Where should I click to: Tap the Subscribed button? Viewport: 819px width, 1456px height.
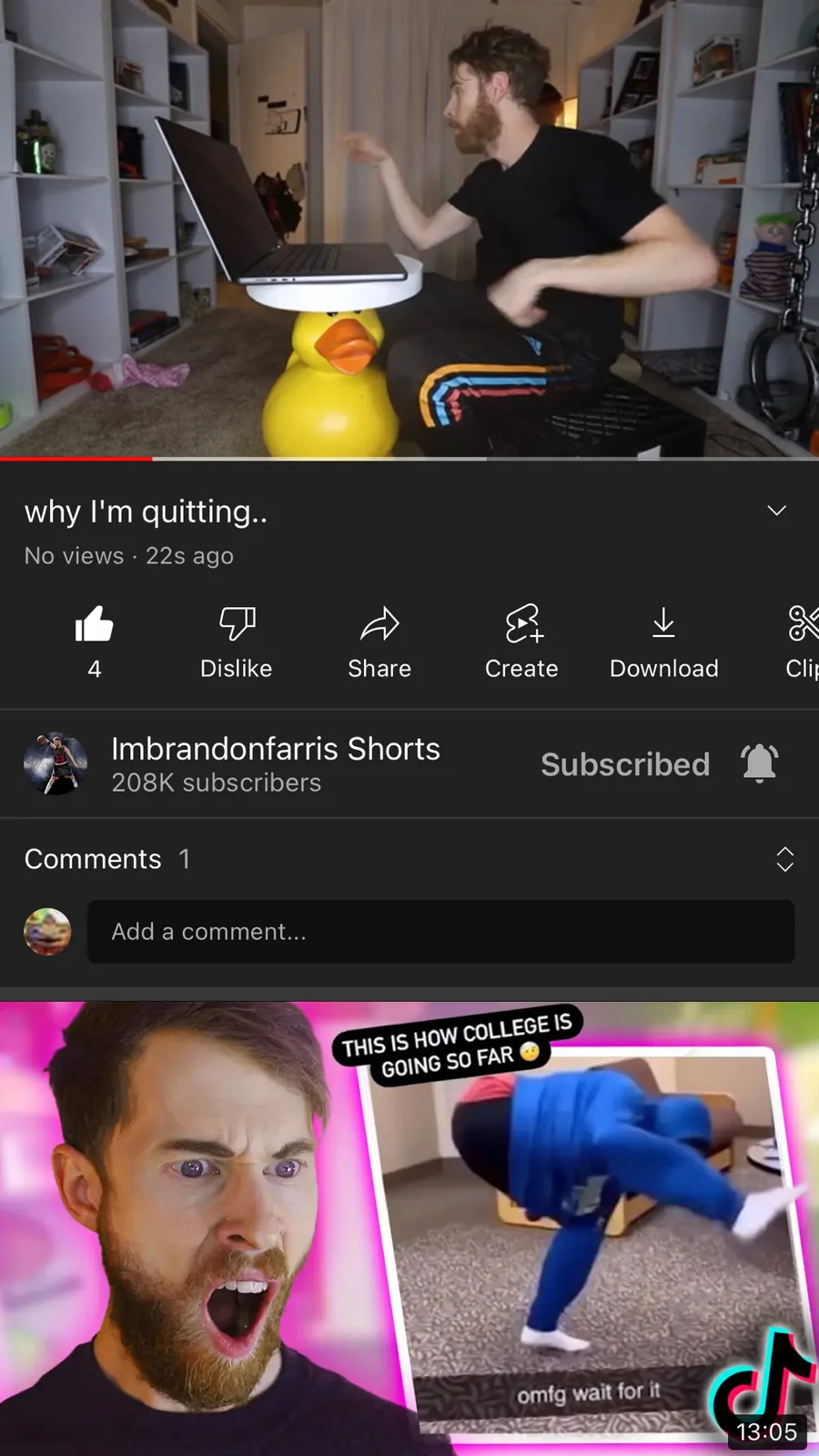(624, 764)
